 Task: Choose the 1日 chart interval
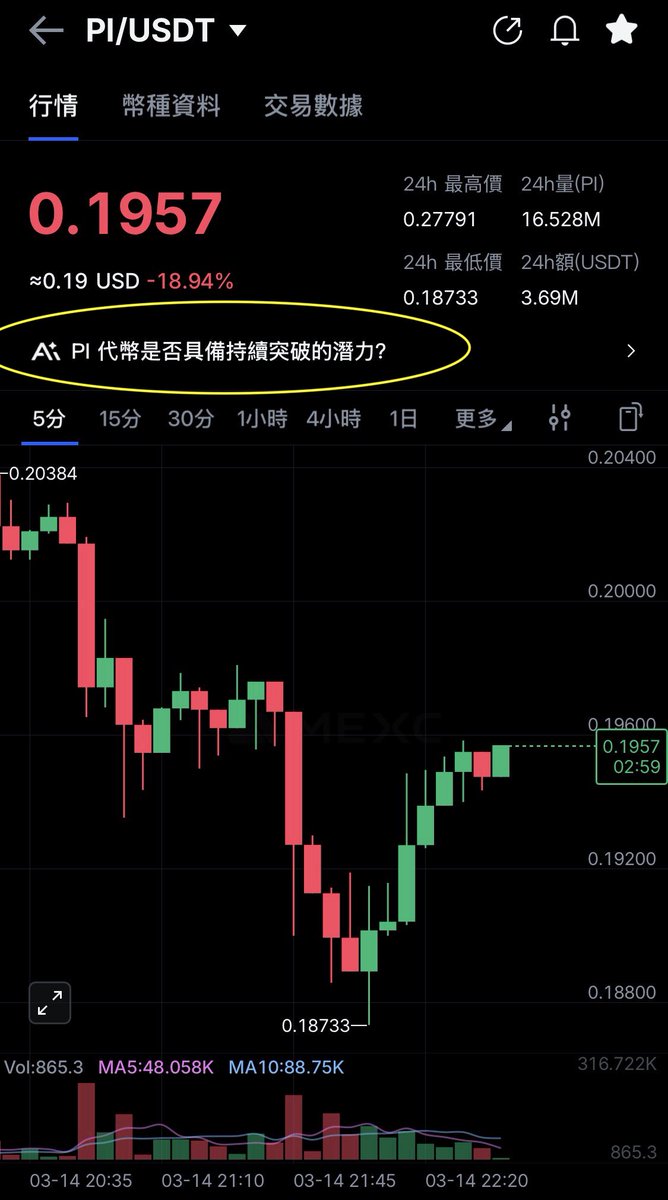pos(403,418)
